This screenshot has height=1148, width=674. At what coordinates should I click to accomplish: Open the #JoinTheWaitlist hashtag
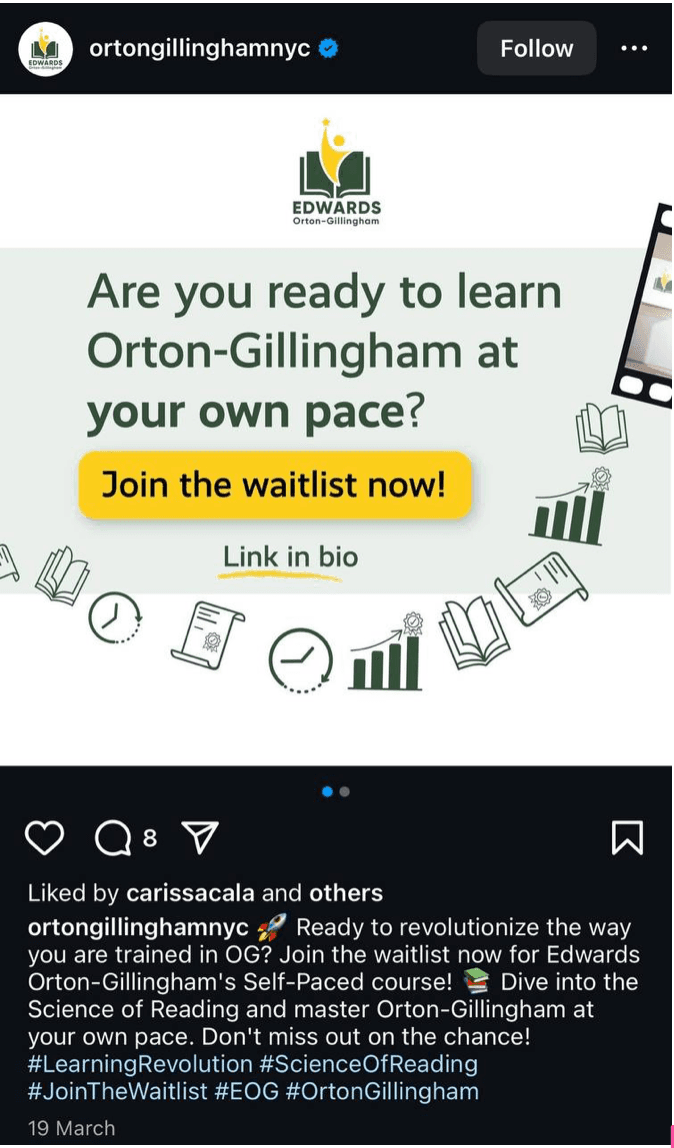pos(117,1091)
